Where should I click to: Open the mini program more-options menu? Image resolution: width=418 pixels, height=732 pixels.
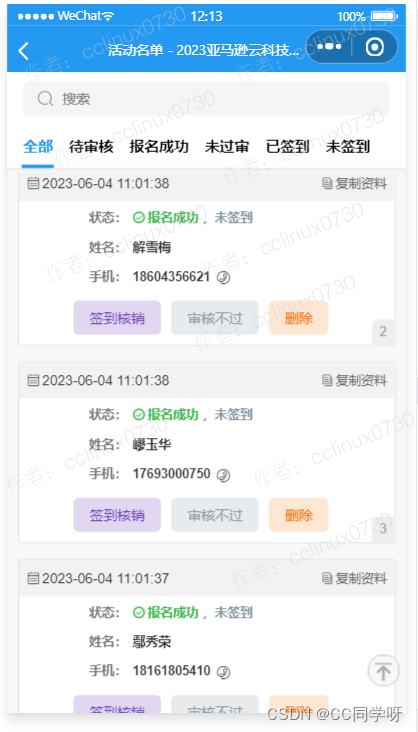tap(328, 47)
